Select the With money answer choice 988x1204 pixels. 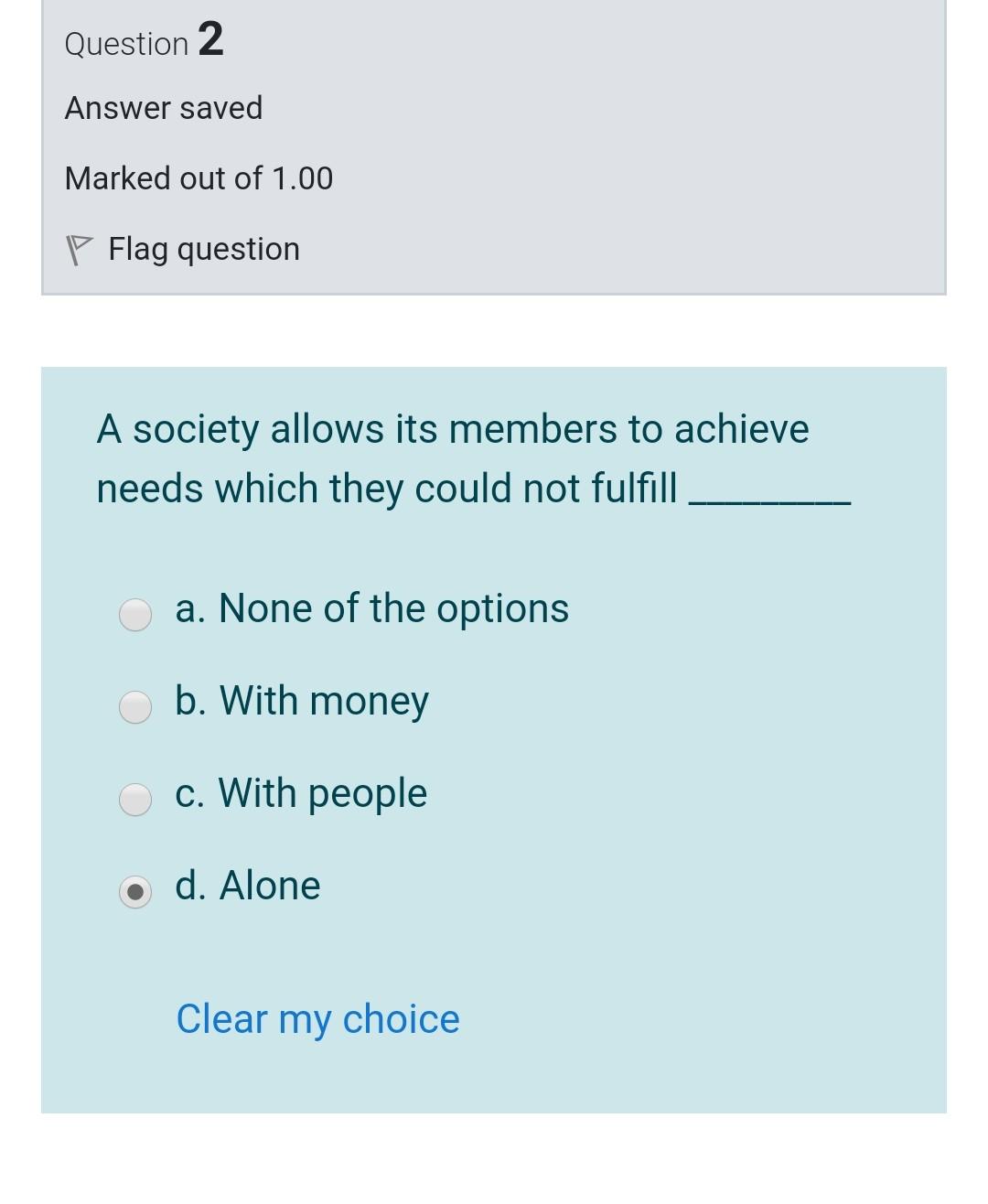pos(134,707)
